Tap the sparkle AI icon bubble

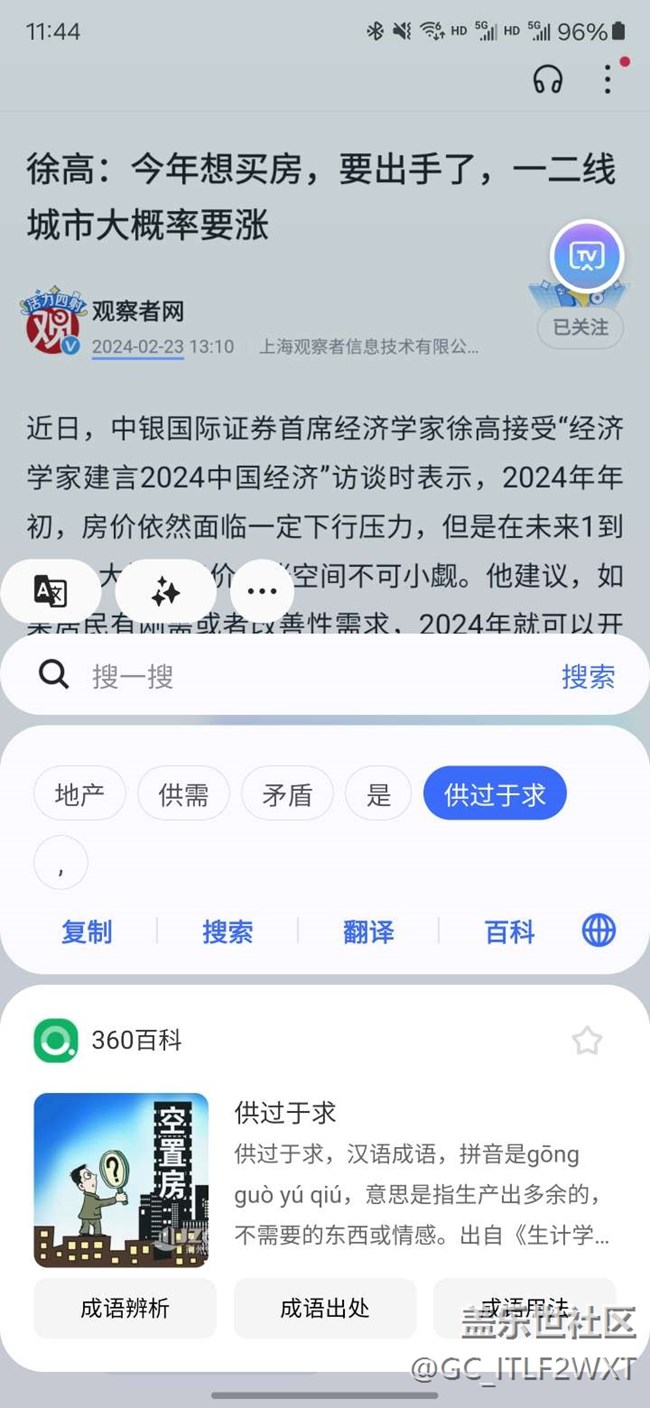click(x=165, y=592)
